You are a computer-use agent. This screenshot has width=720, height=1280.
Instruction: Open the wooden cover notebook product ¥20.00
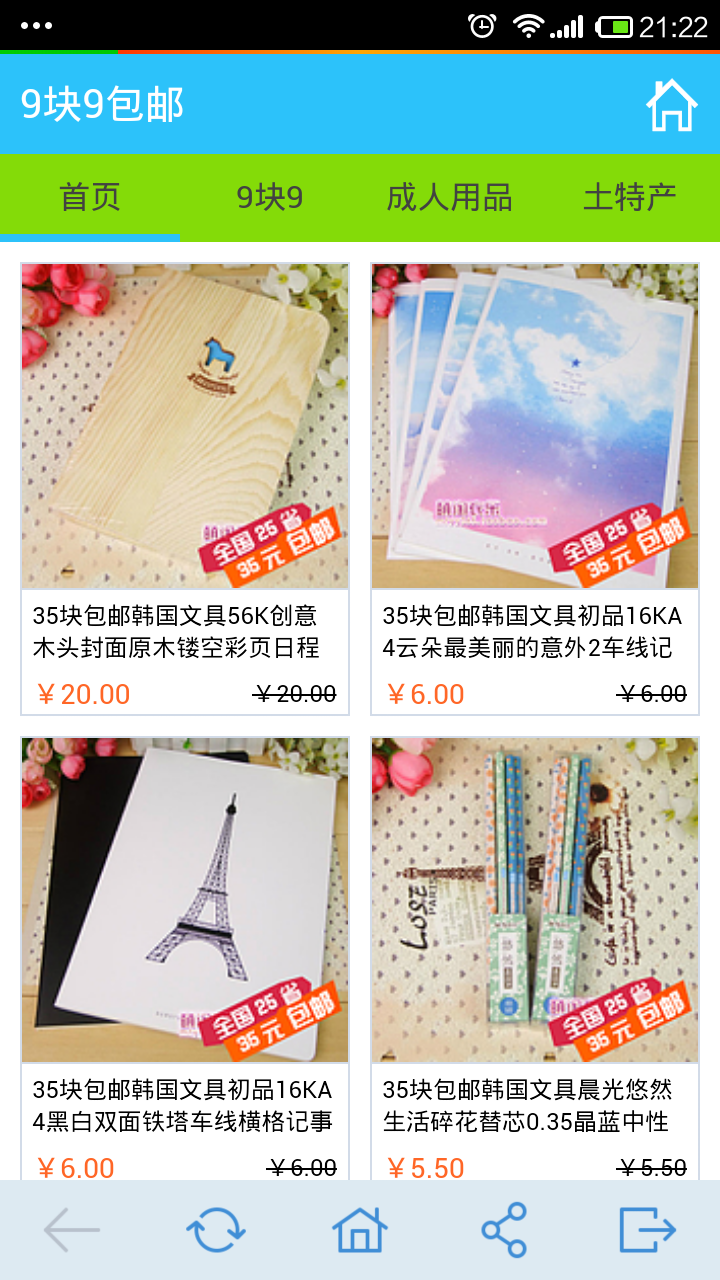click(185, 489)
